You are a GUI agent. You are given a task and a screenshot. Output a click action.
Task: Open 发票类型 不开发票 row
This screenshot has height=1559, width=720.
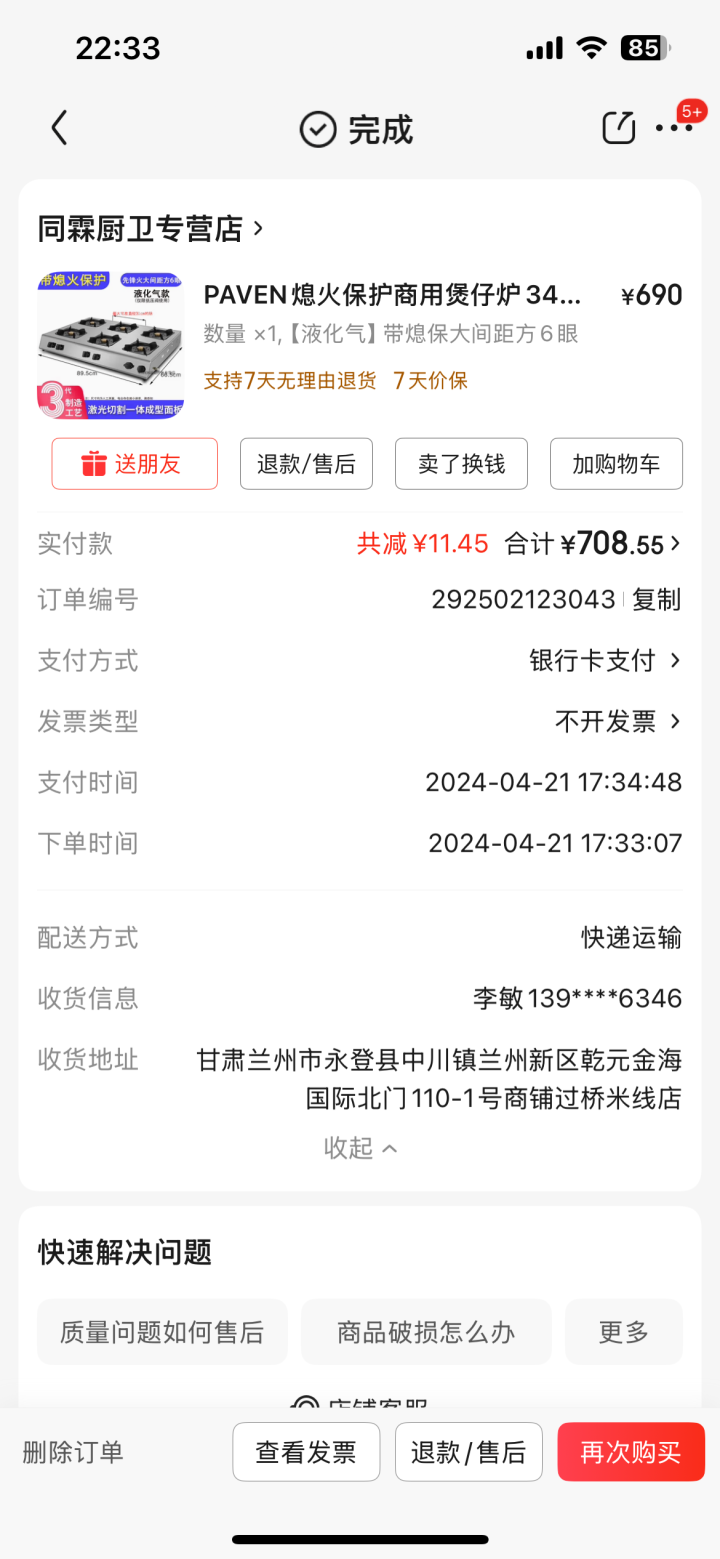(617, 722)
